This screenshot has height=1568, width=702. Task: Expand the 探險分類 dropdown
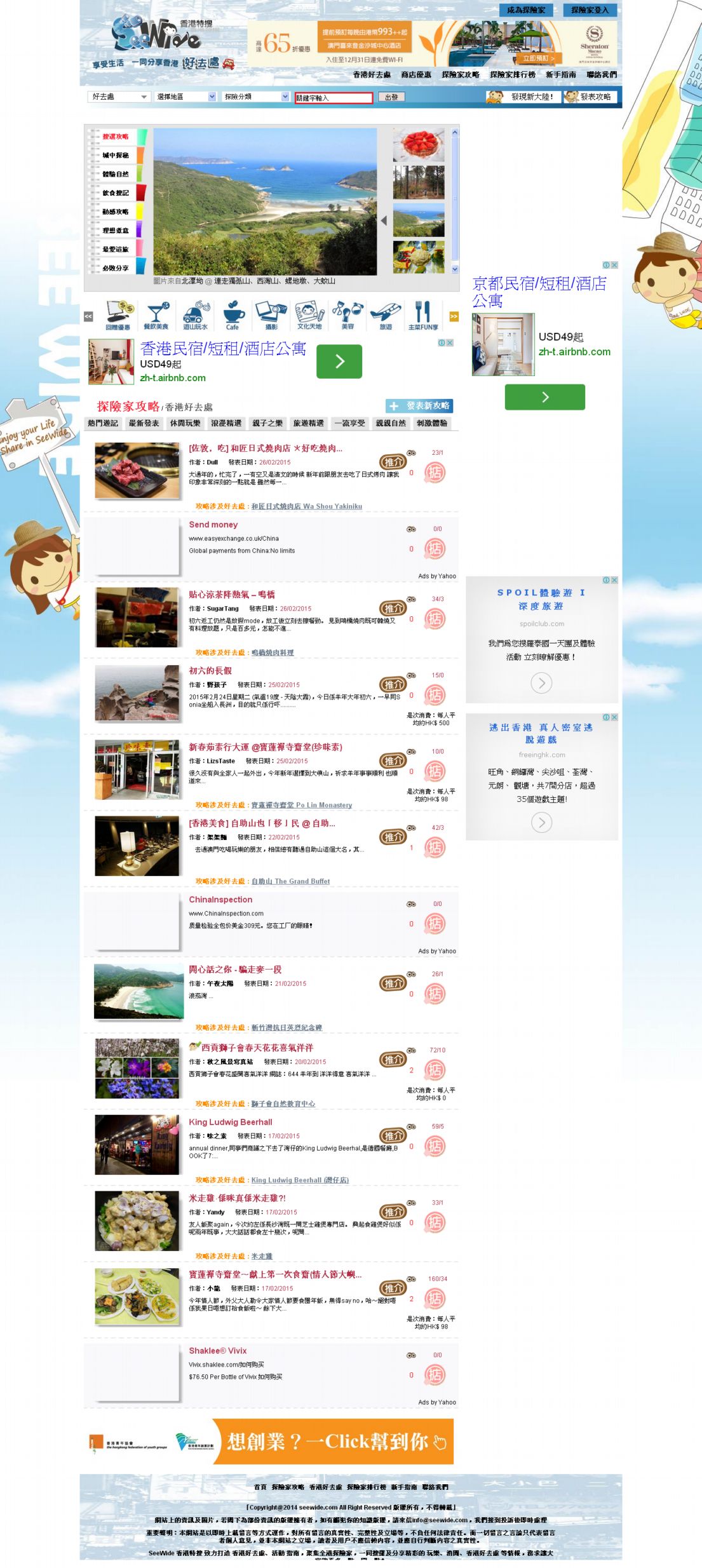(256, 97)
